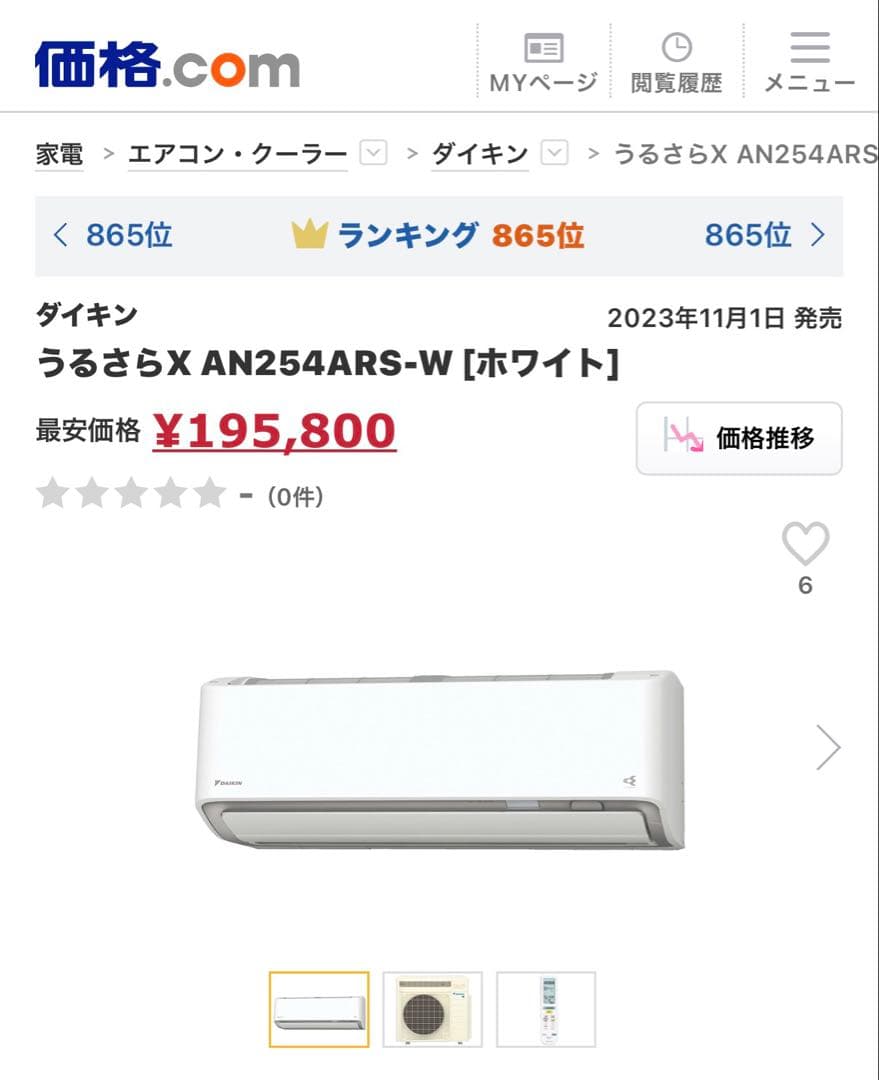Open MYページ from the header

pyautogui.click(x=541, y=60)
